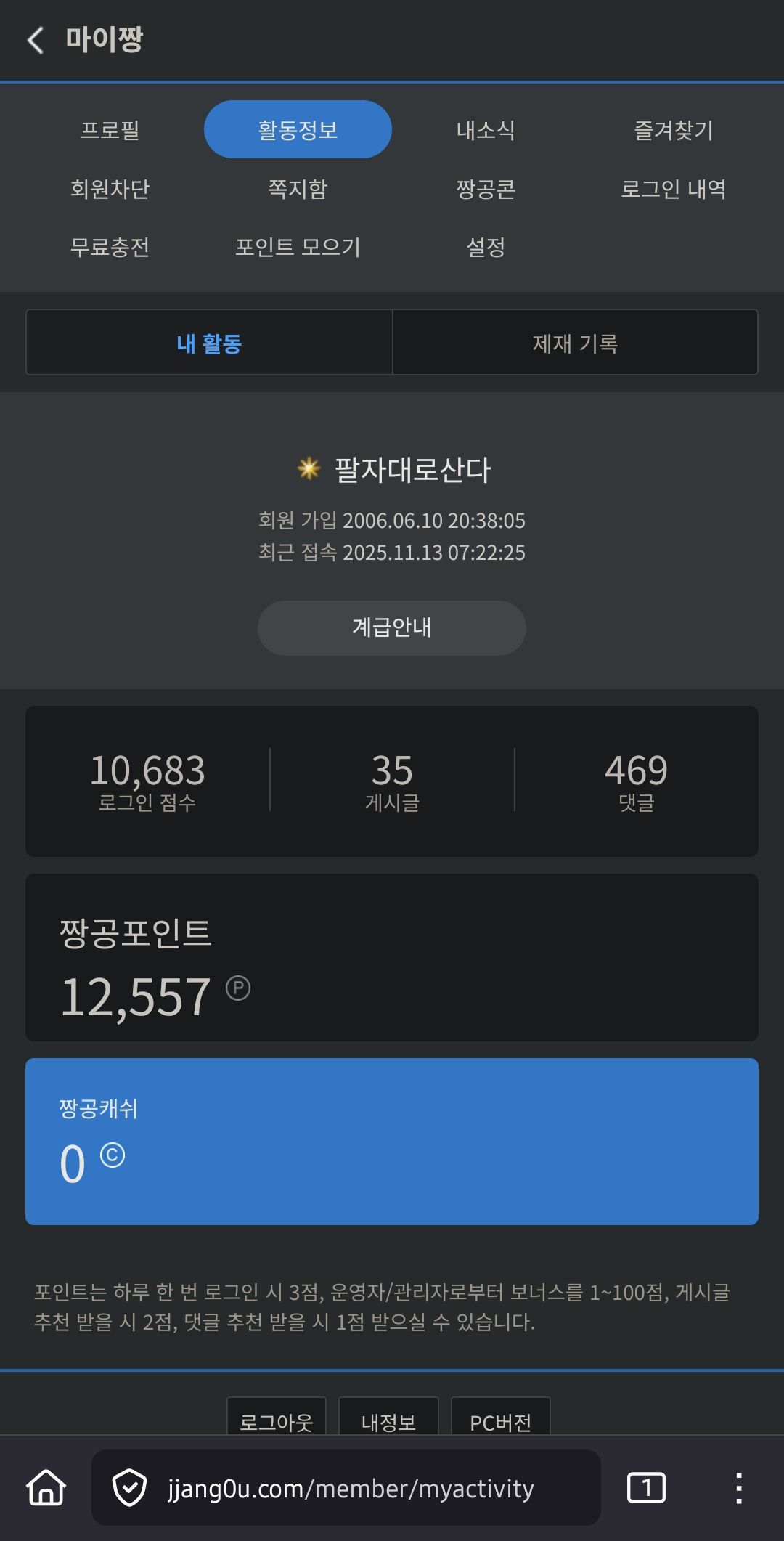Open 무료충전 free charge
The height and width of the screenshot is (1541, 784).
(x=110, y=247)
